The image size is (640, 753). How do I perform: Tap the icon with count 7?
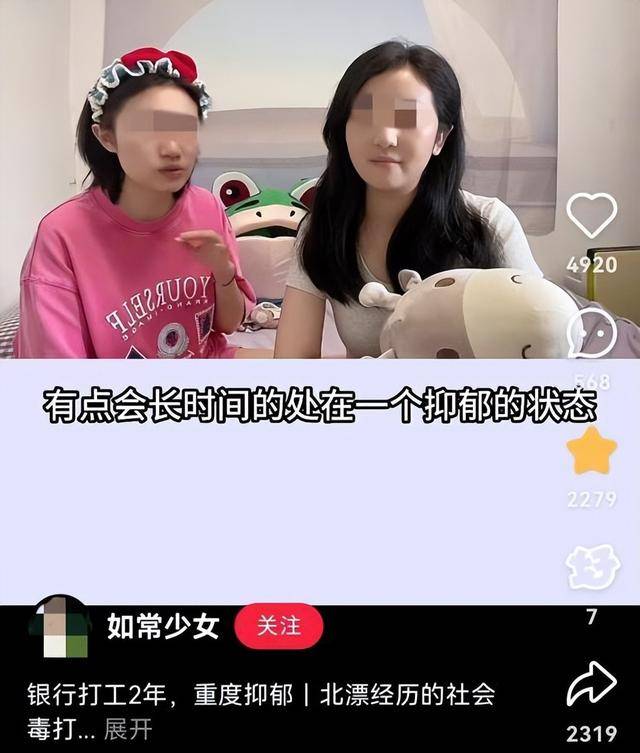click(x=592, y=567)
